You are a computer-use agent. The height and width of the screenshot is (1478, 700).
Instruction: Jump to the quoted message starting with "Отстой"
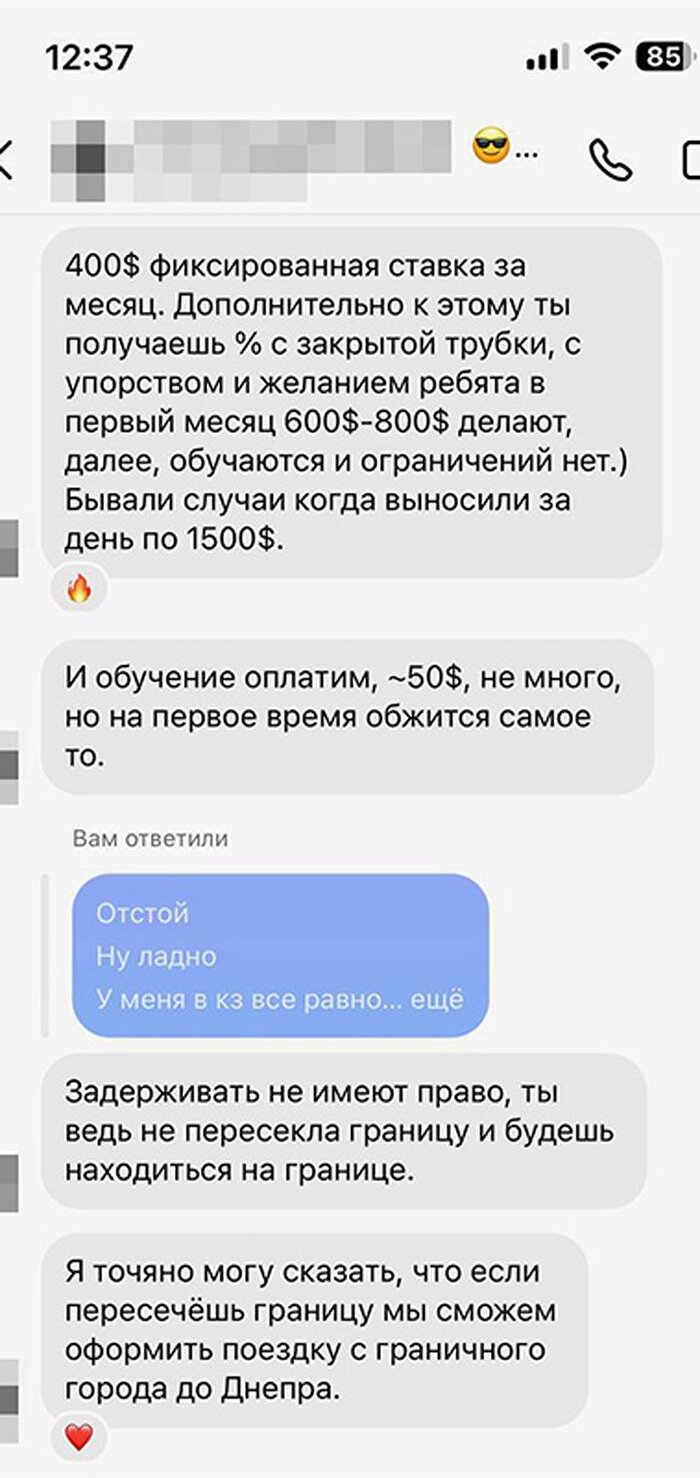(x=280, y=955)
